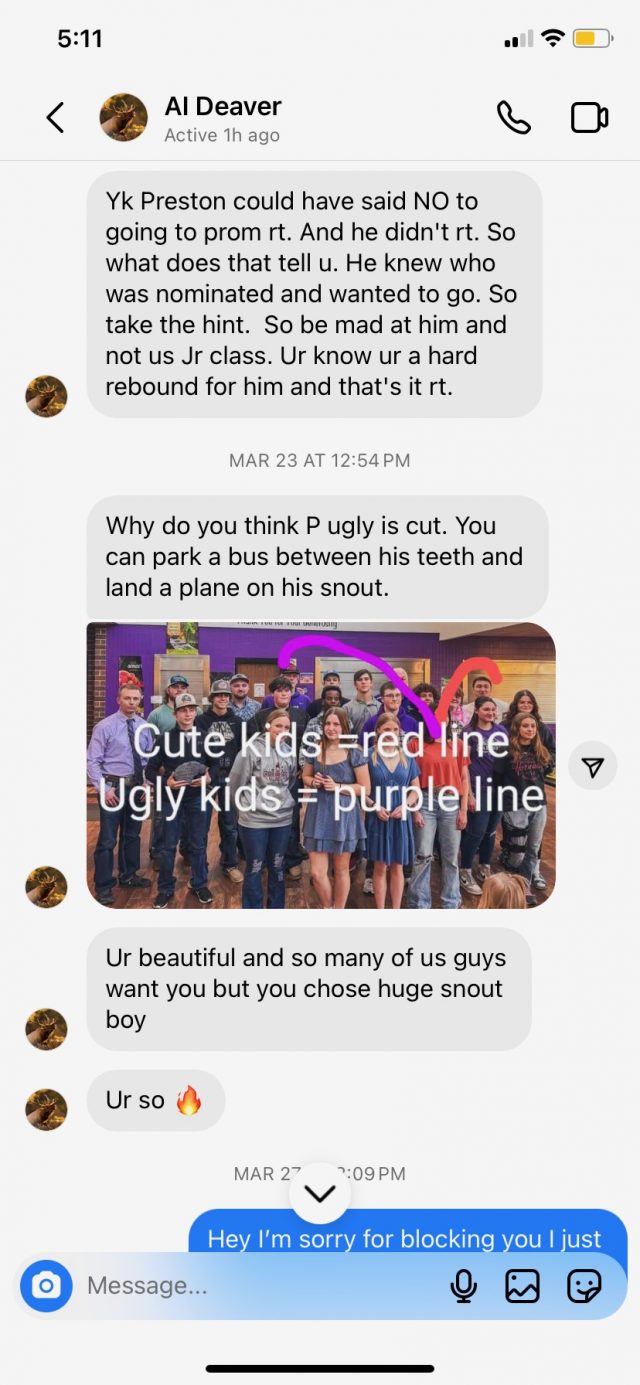
Task: Go back to the message list
Action: tap(56, 118)
